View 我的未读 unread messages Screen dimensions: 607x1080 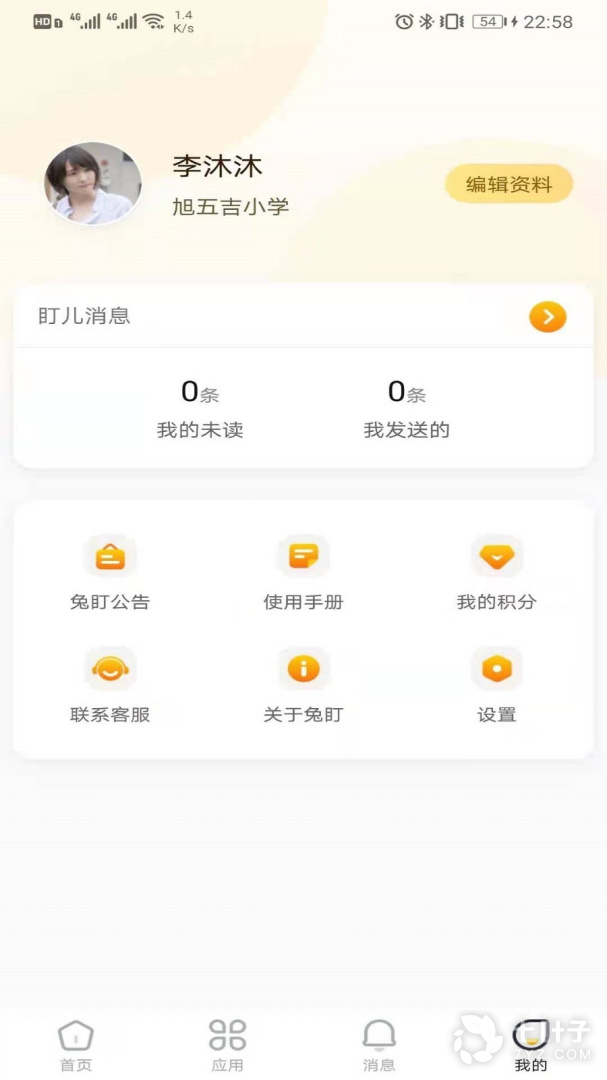coord(200,409)
